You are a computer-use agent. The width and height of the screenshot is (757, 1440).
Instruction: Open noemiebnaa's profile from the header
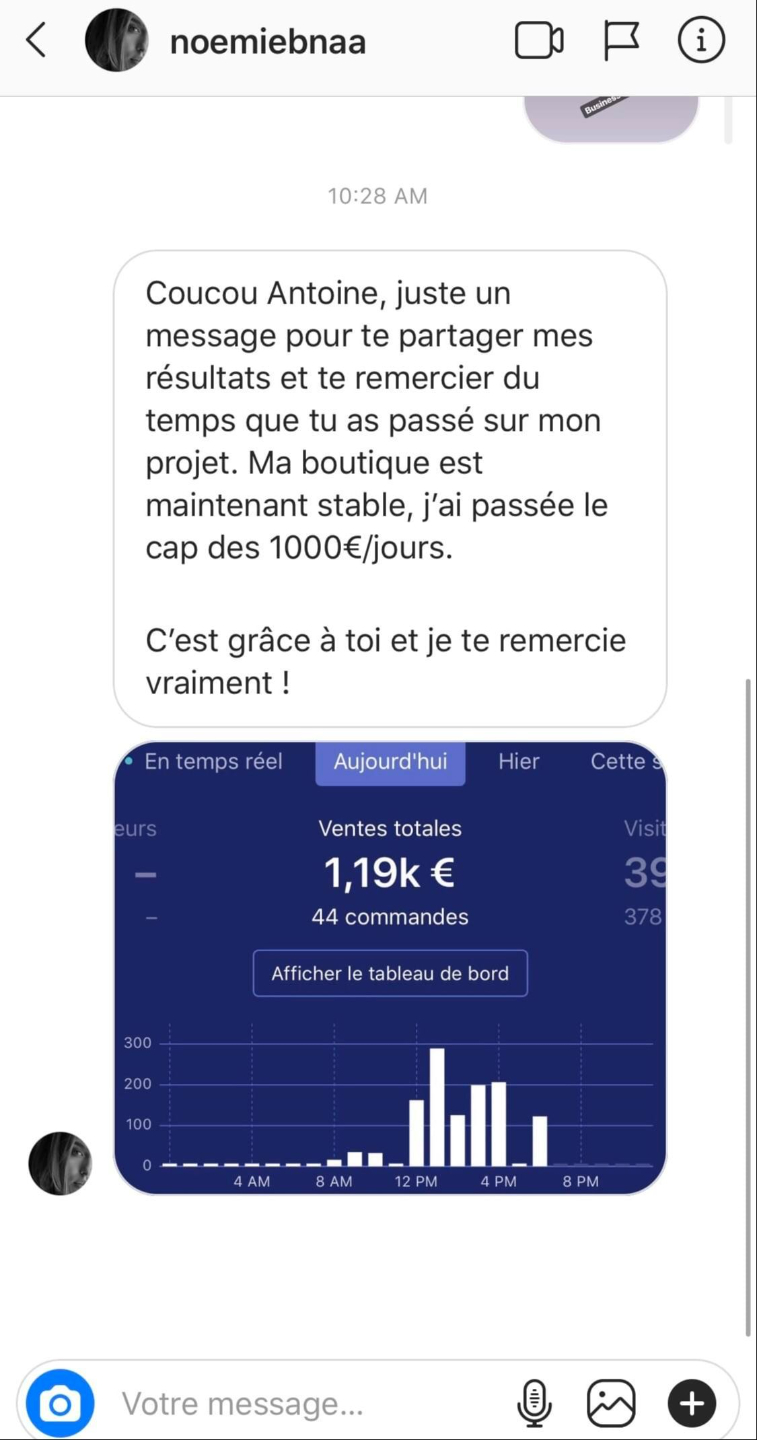pyautogui.click(x=267, y=42)
